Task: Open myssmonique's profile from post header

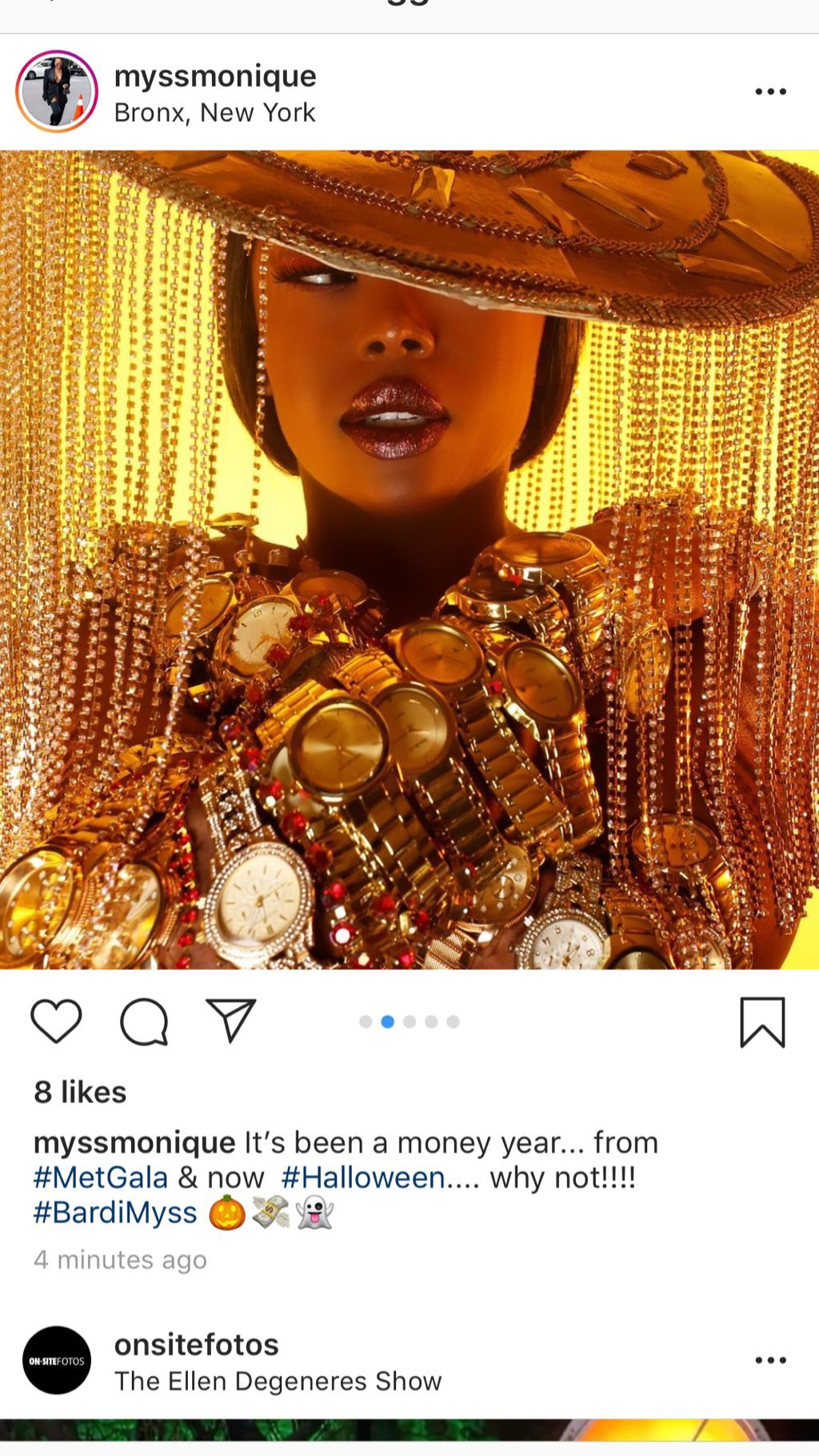Action: pyautogui.click(x=215, y=76)
